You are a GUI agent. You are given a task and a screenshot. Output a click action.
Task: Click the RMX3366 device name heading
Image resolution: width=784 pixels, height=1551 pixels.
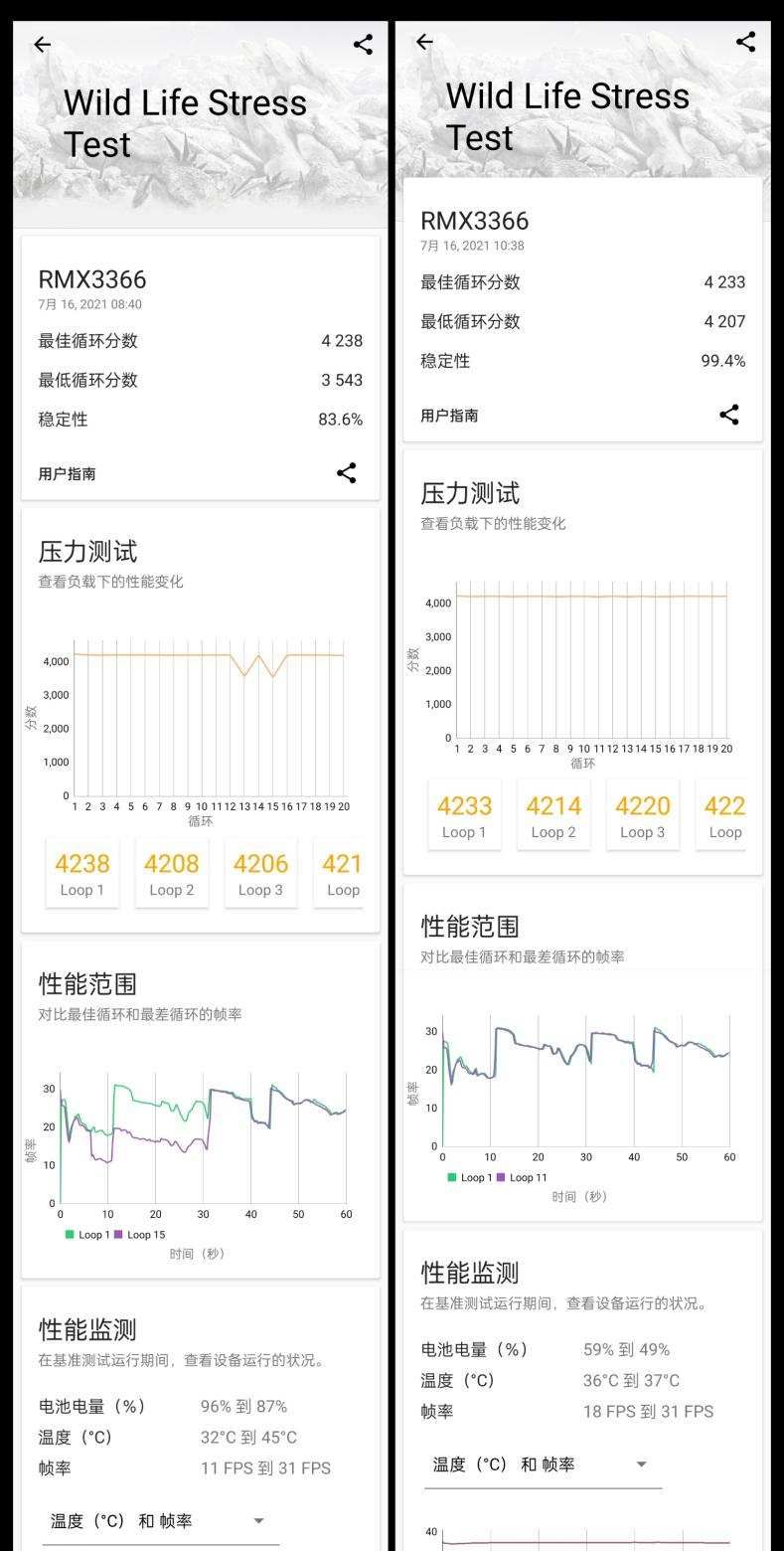(91, 279)
